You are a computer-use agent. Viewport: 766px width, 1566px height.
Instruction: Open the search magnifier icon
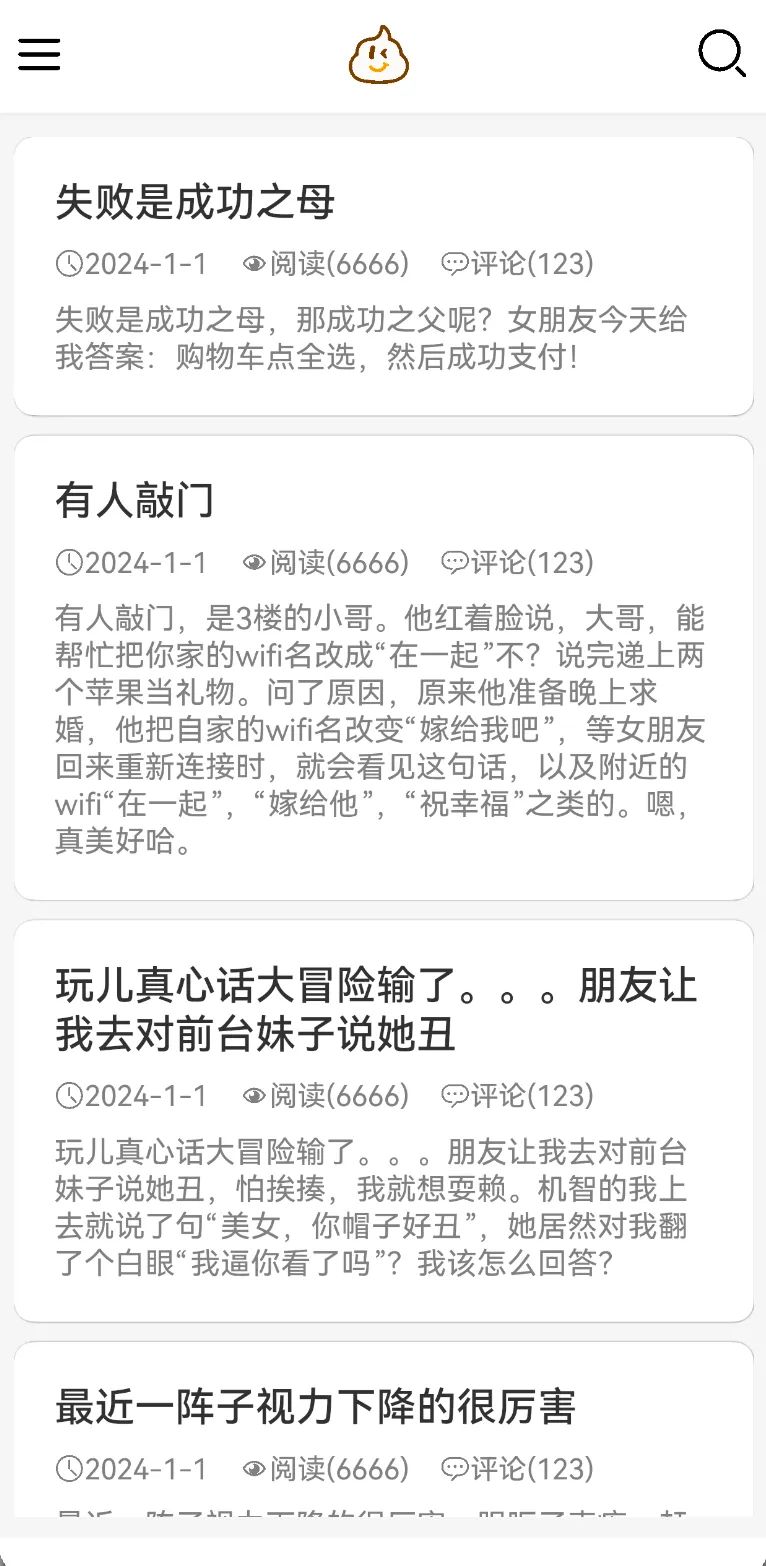(721, 54)
